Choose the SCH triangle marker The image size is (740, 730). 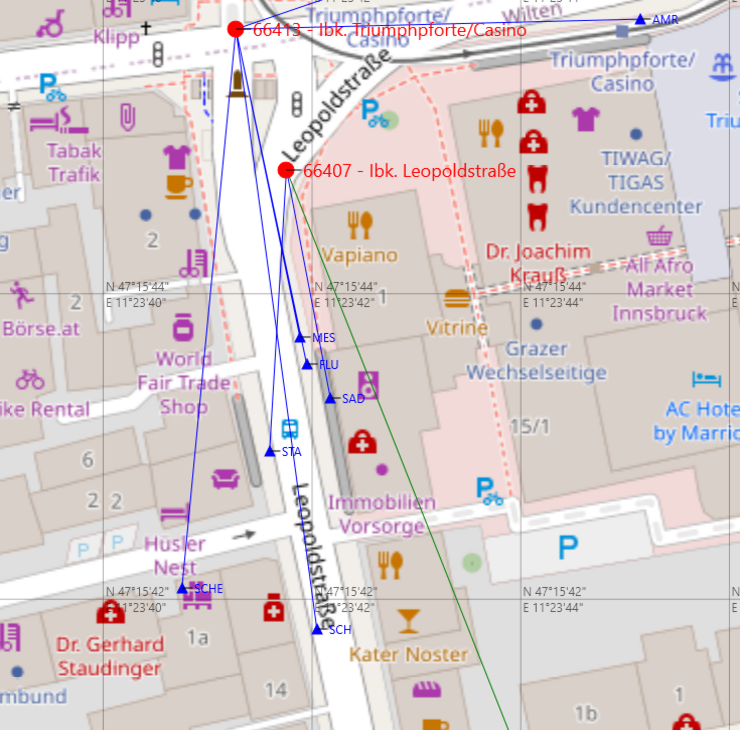pyautogui.click(x=317, y=629)
